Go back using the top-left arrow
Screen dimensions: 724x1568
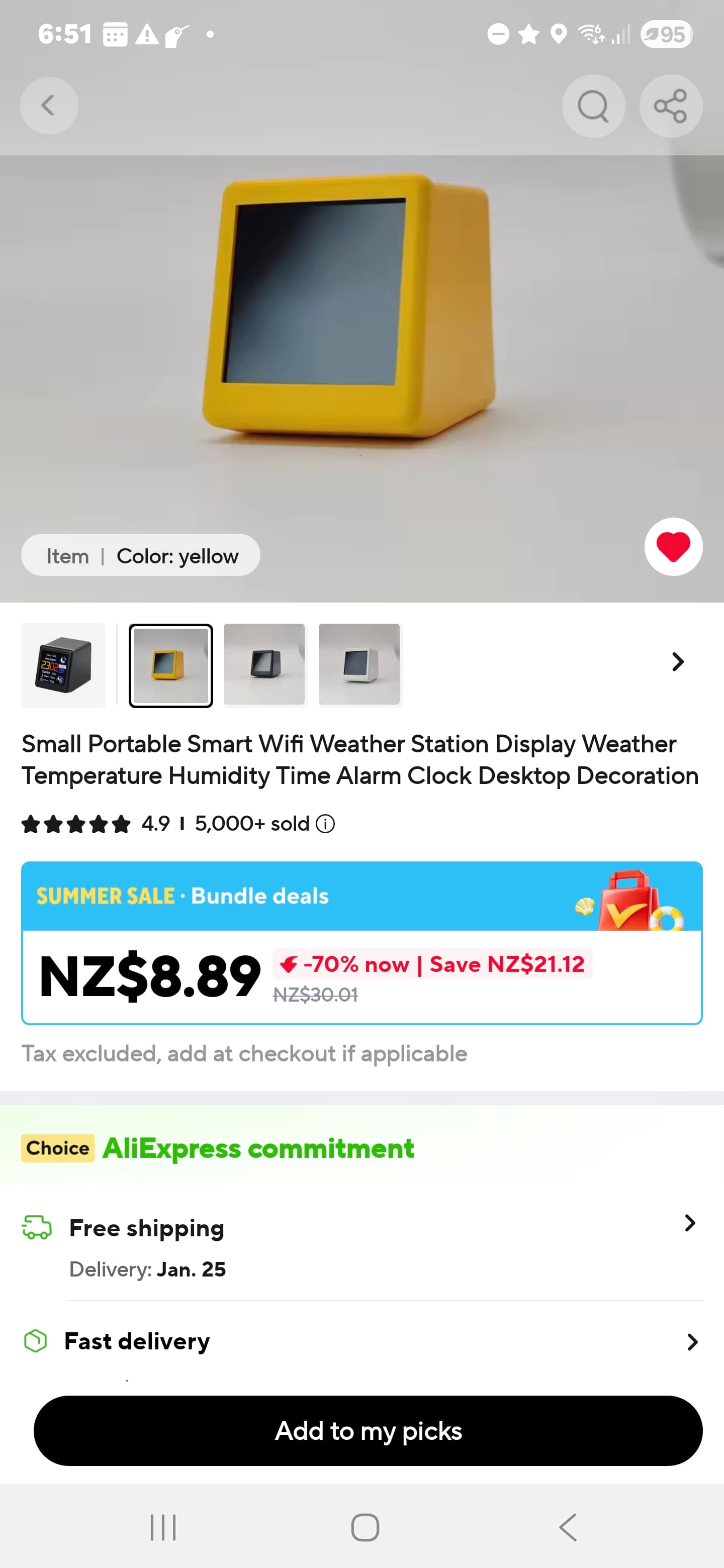tap(49, 106)
